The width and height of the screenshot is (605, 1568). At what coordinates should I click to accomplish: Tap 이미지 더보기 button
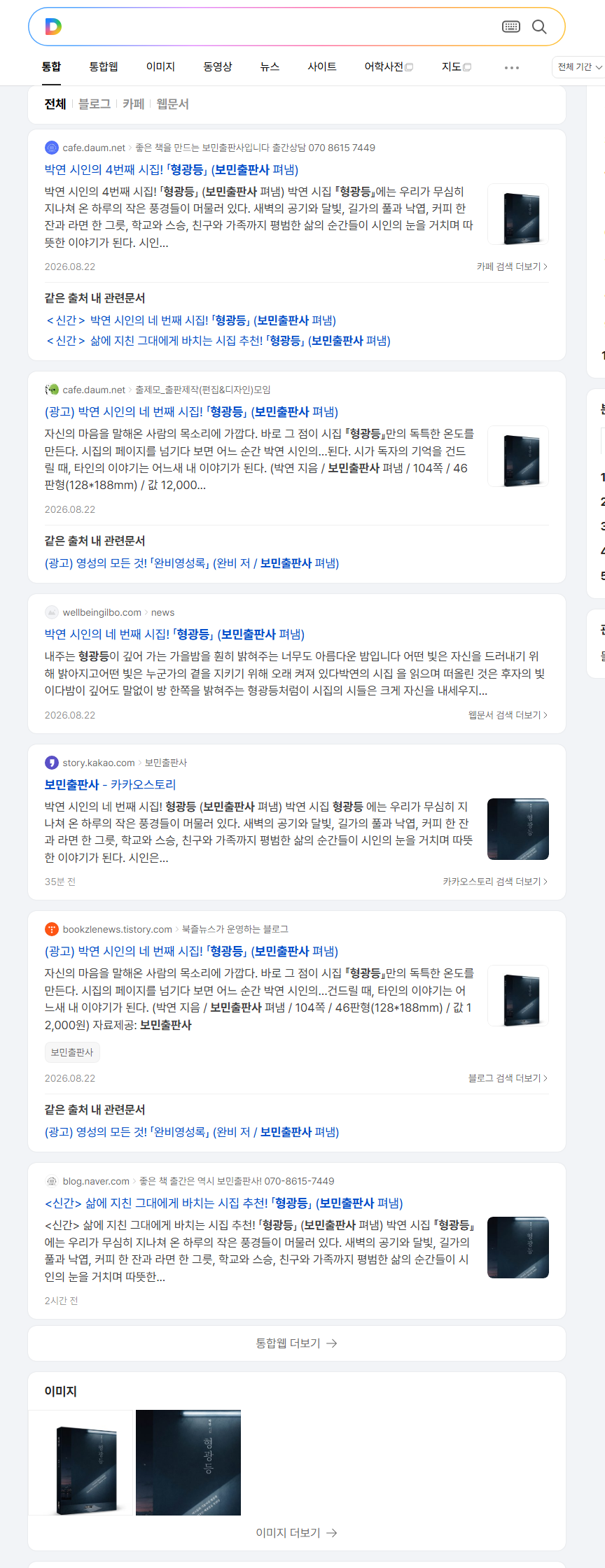tap(297, 1532)
